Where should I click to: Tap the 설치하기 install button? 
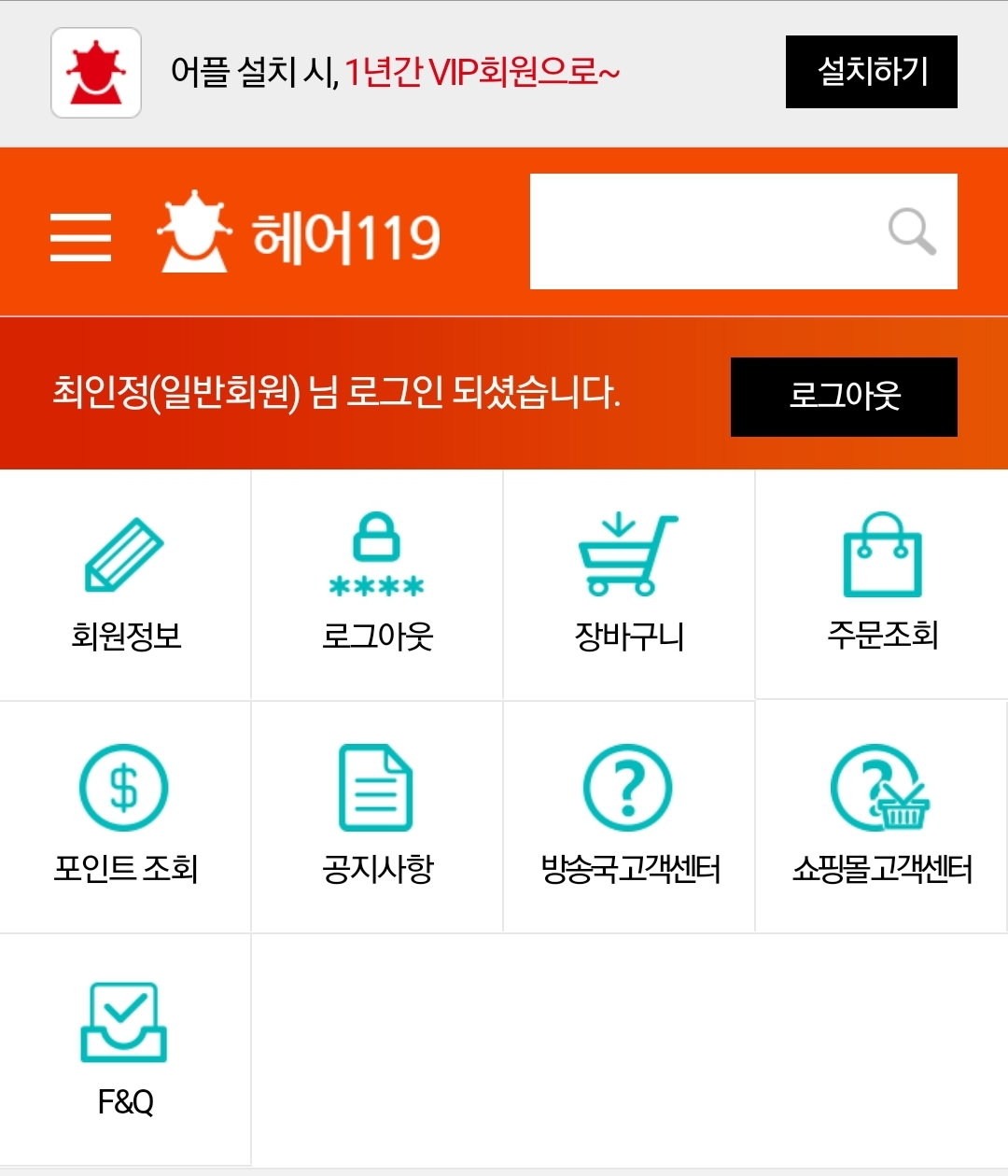click(x=871, y=72)
